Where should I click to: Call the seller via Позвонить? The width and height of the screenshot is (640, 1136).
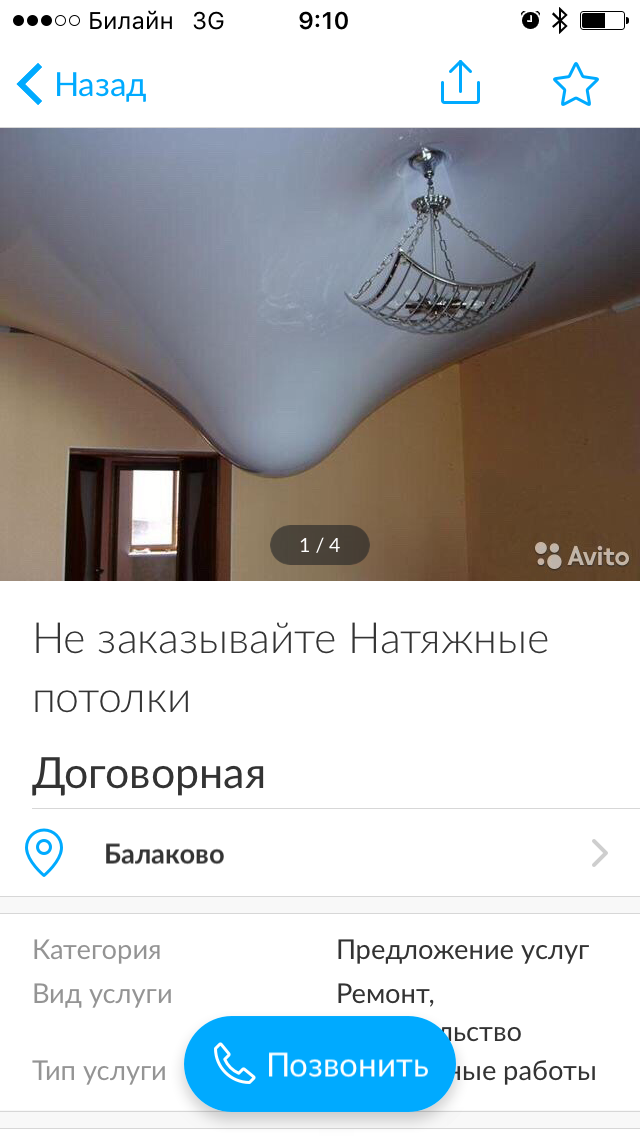(320, 1065)
